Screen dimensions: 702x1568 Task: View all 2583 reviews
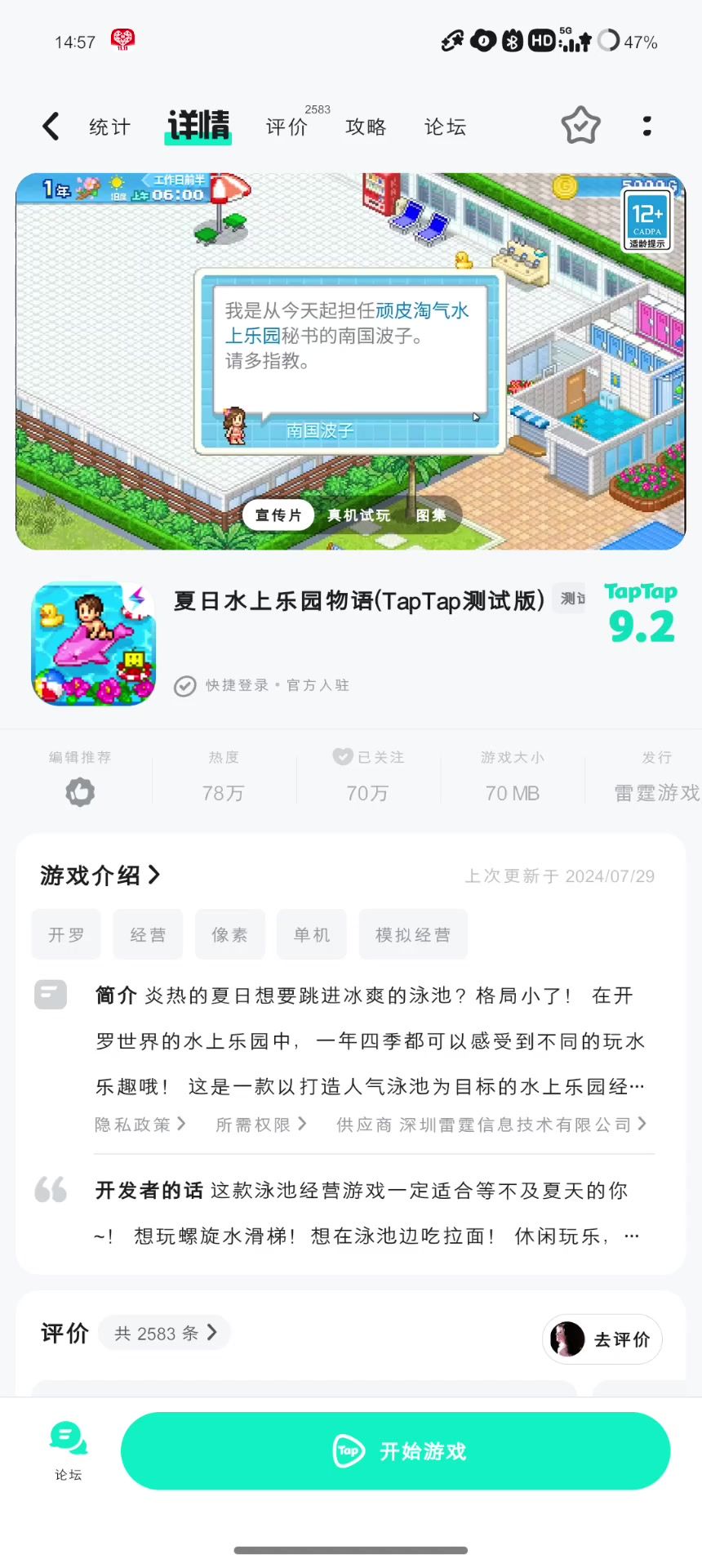click(165, 1333)
